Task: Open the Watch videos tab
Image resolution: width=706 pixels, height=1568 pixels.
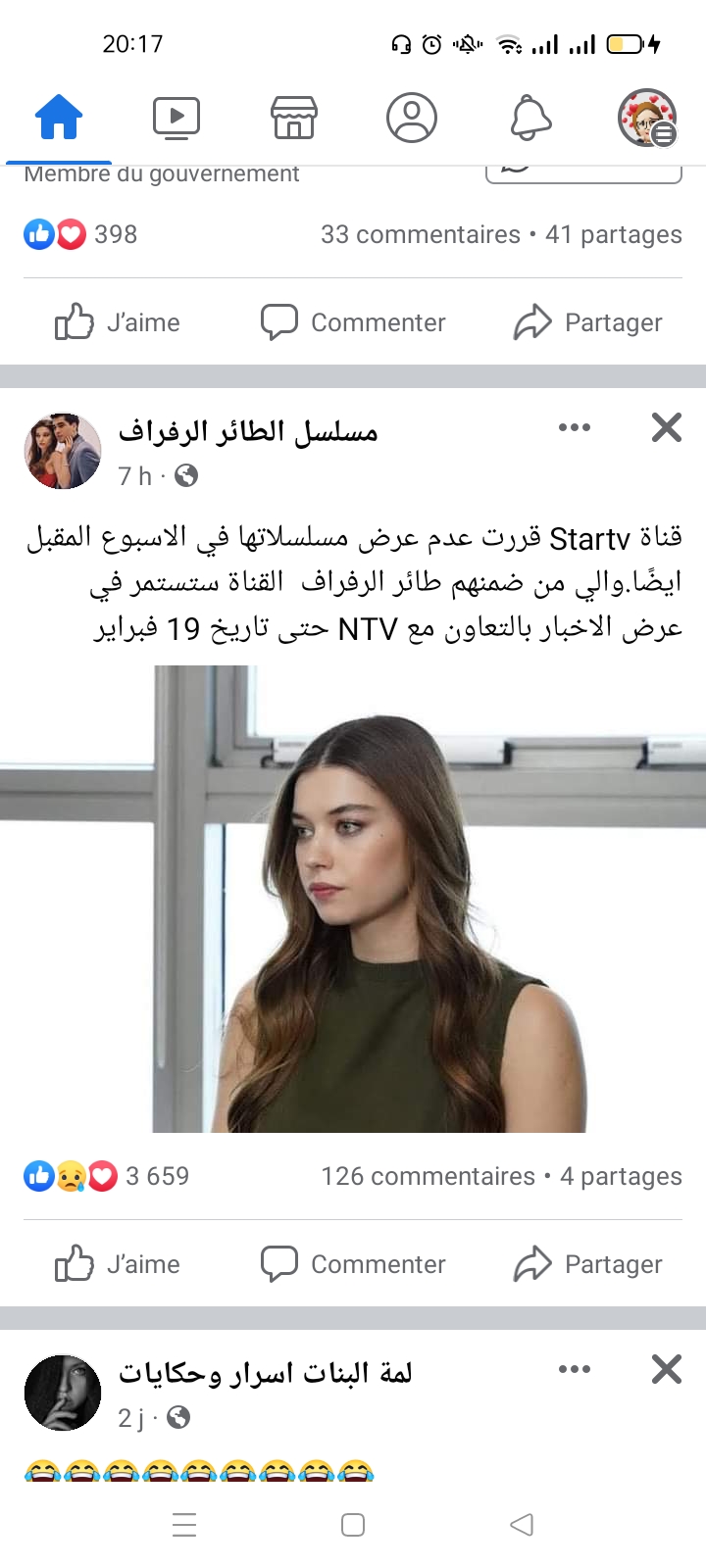Action: [176, 116]
